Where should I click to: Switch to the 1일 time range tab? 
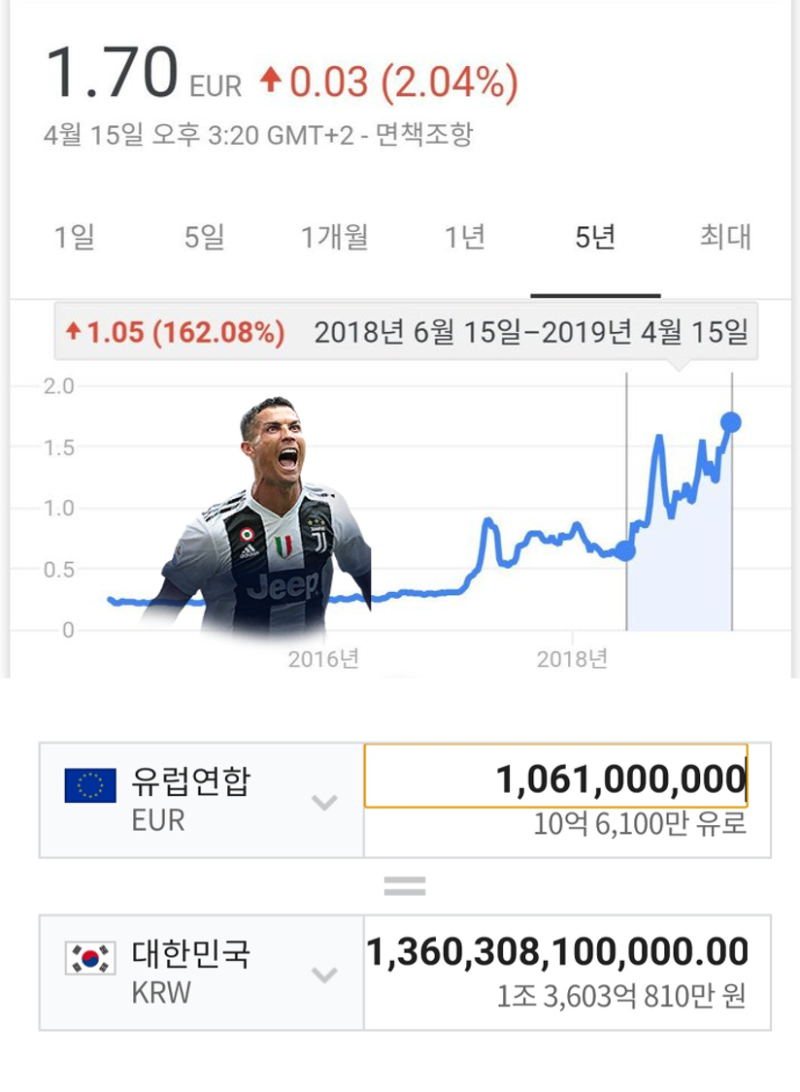tap(73, 237)
